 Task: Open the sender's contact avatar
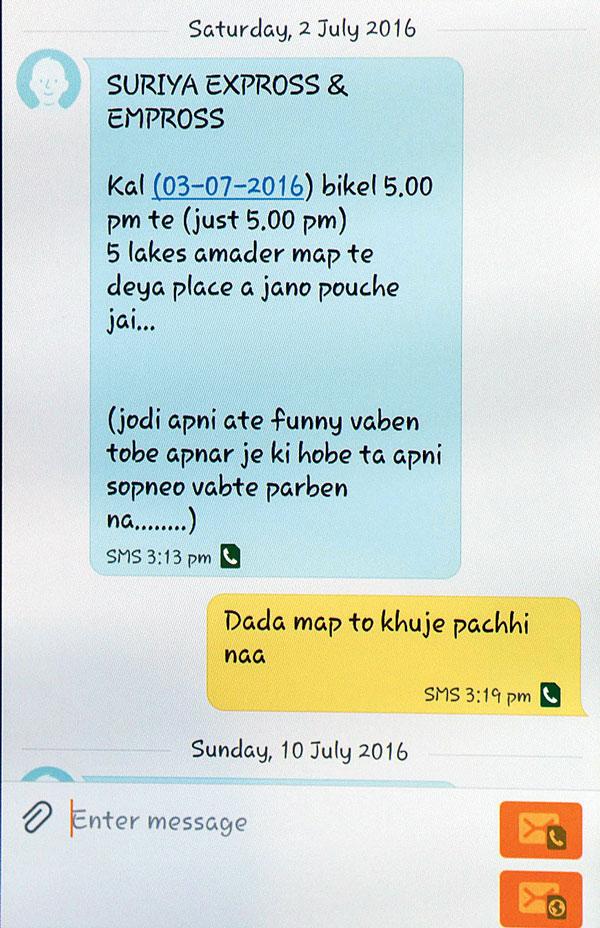click(46, 82)
